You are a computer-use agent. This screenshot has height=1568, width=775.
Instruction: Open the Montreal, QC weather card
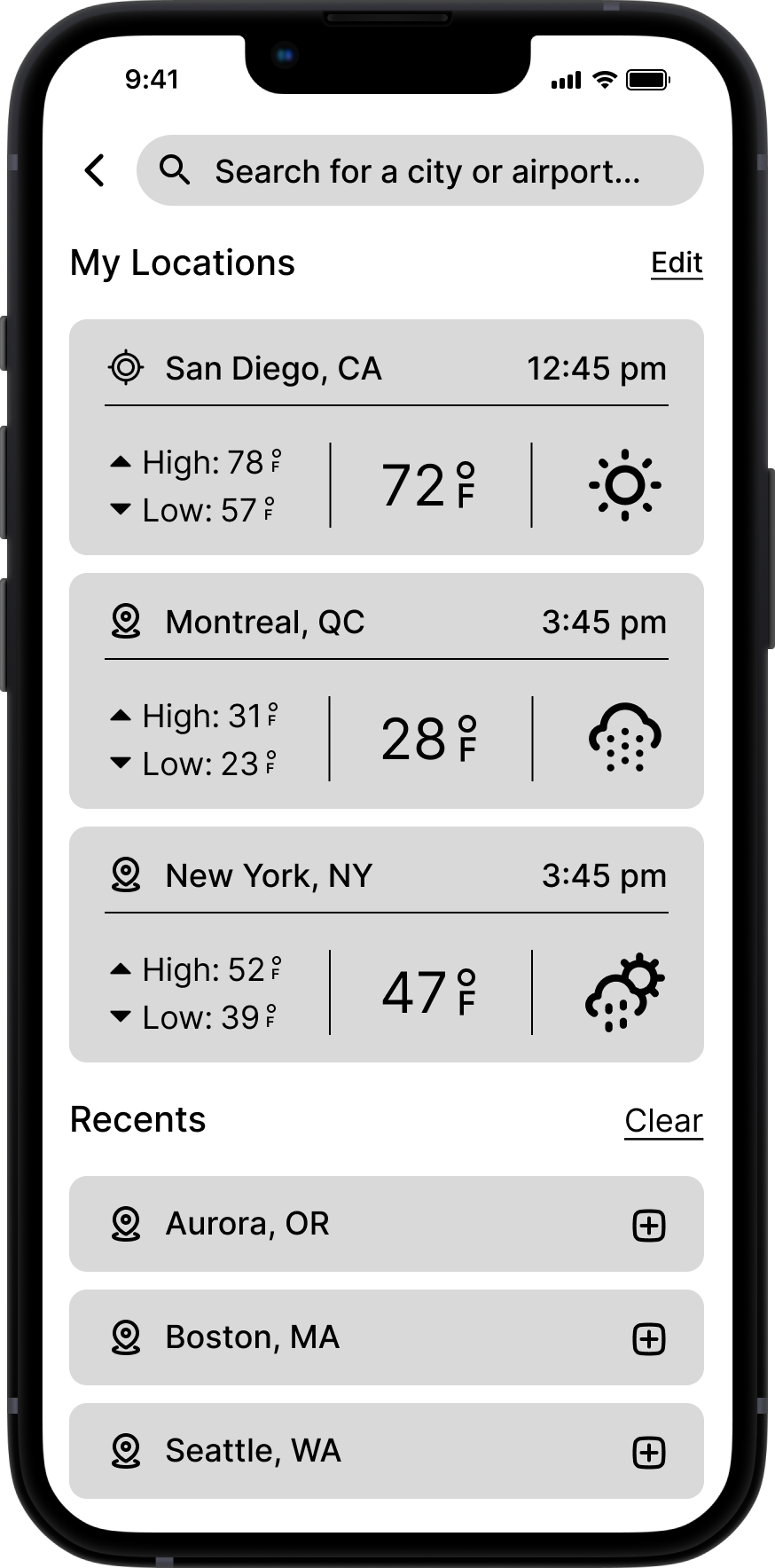pos(386,690)
